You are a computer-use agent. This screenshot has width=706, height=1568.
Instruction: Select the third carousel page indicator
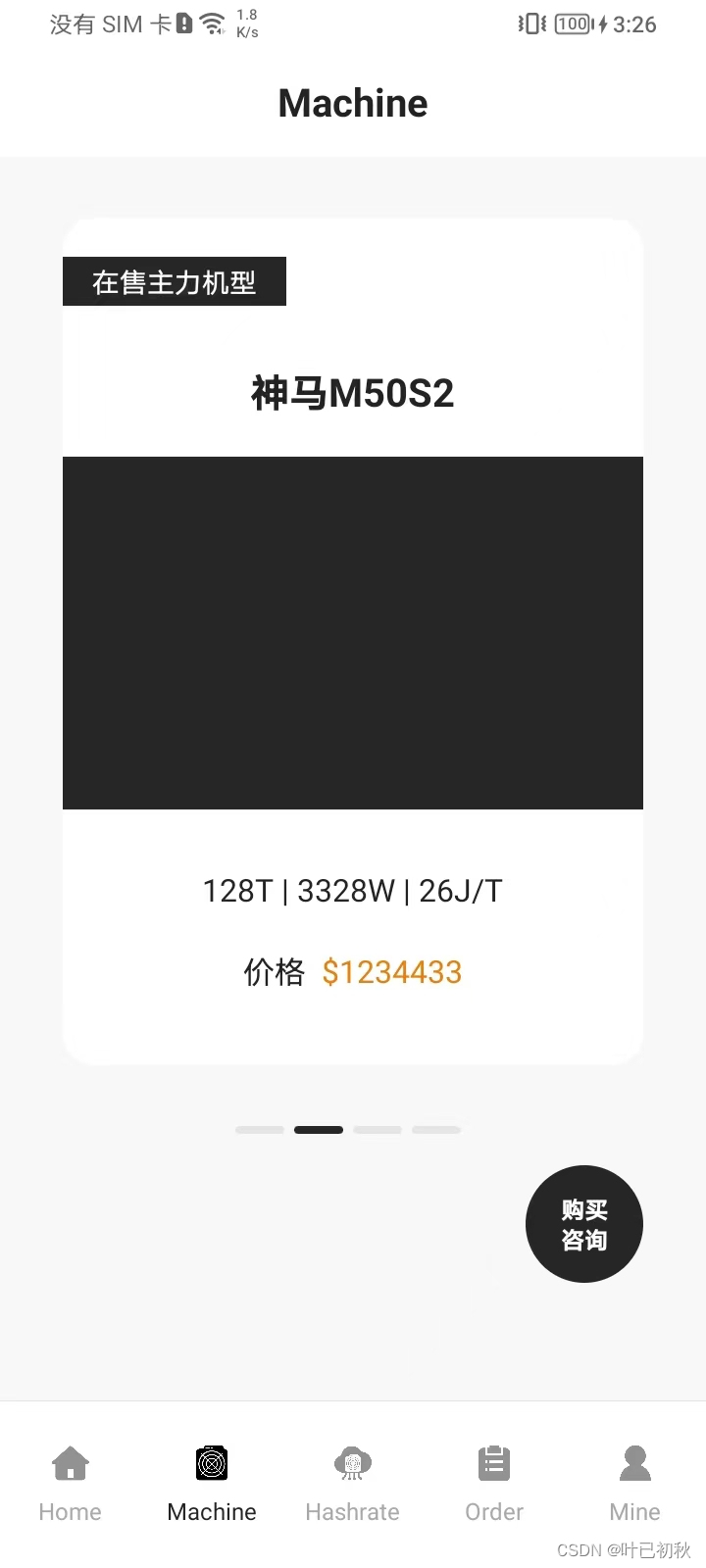(x=378, y=1130)
